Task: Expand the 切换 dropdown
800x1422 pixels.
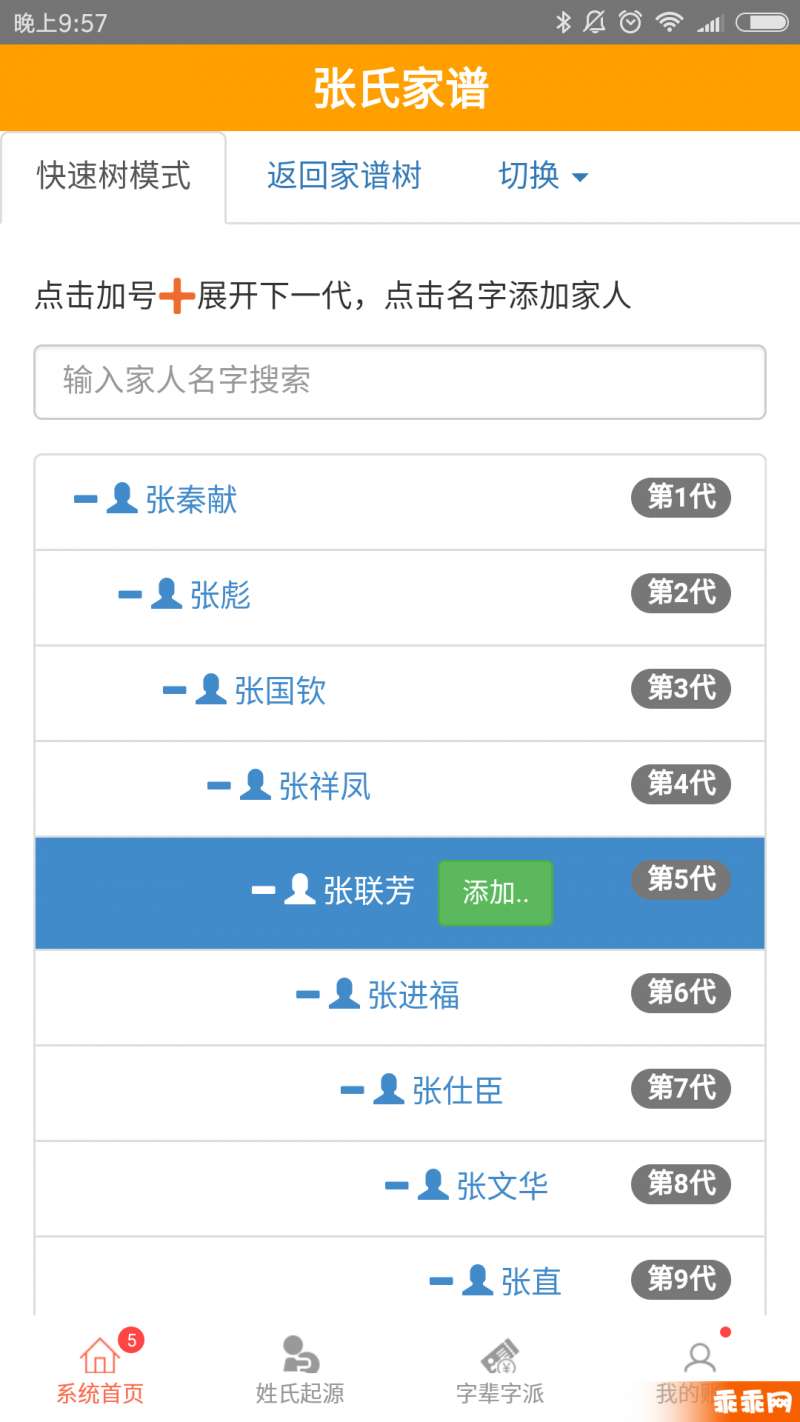Action: pos(543,177)
